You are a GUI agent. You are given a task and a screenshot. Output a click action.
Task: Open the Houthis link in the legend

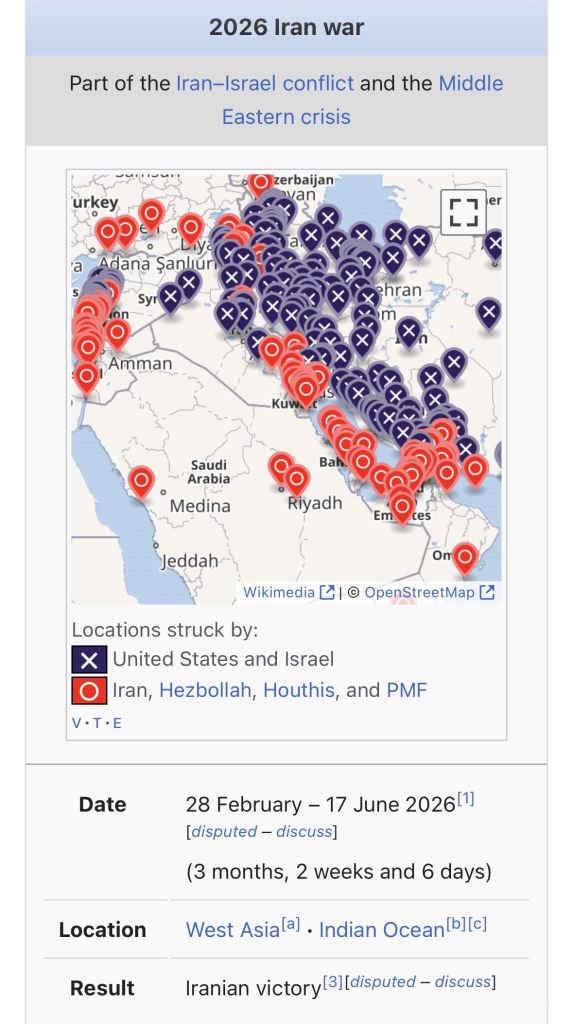(299, 690)
